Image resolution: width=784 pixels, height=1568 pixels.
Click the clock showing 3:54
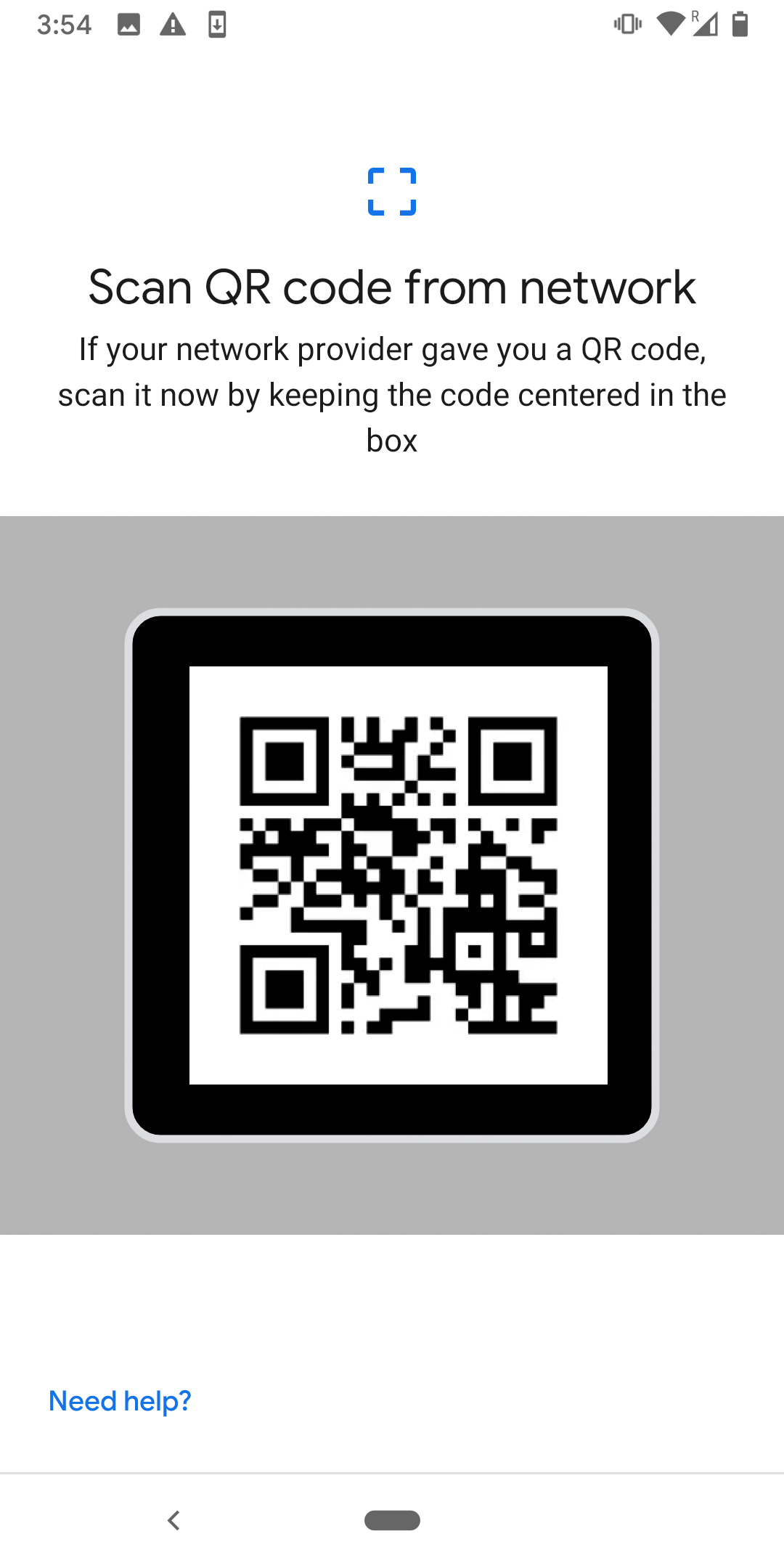coord(65,24)
